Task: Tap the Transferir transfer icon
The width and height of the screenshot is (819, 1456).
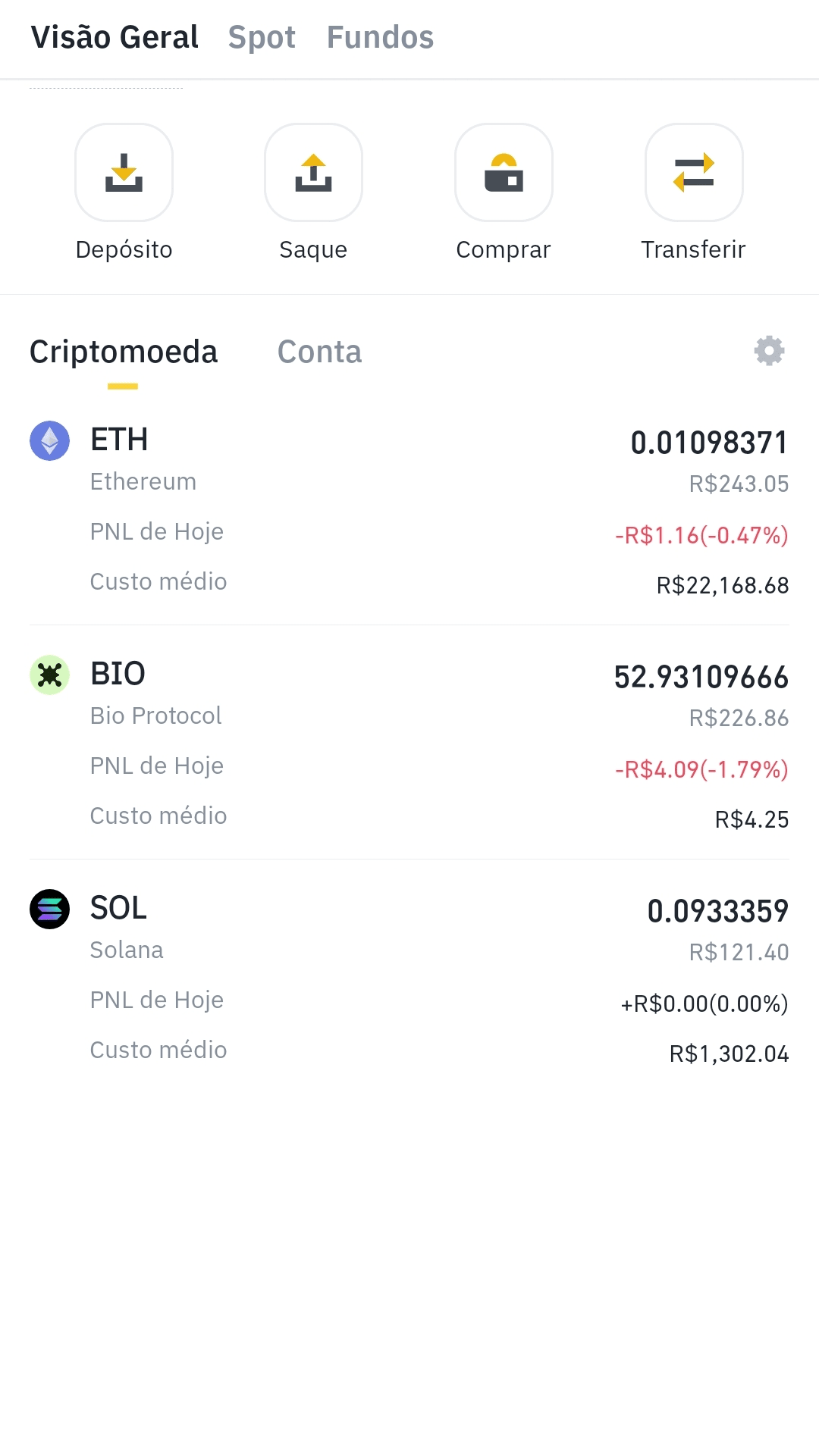Action: coord(694,172)
